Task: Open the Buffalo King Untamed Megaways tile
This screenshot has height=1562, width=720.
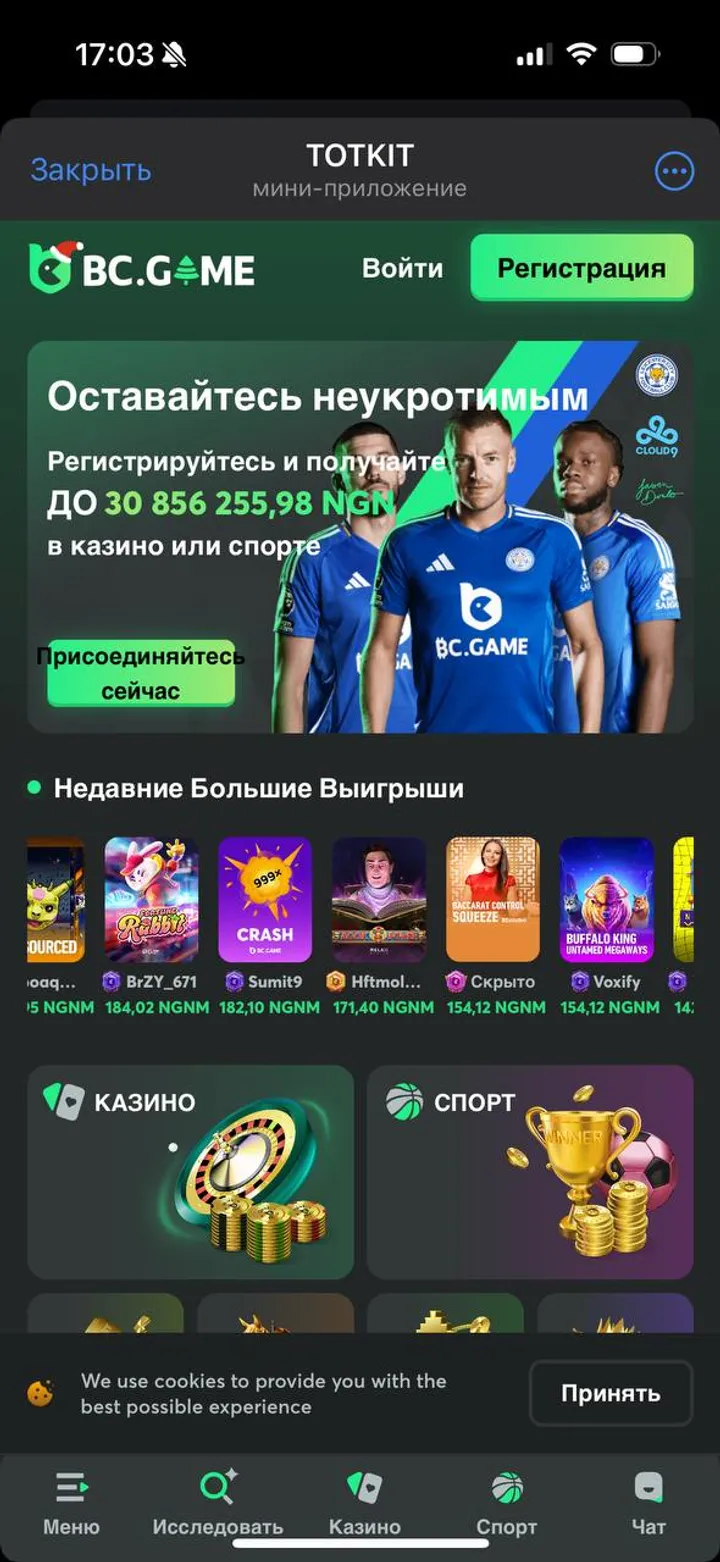Action: click(606, 900)
